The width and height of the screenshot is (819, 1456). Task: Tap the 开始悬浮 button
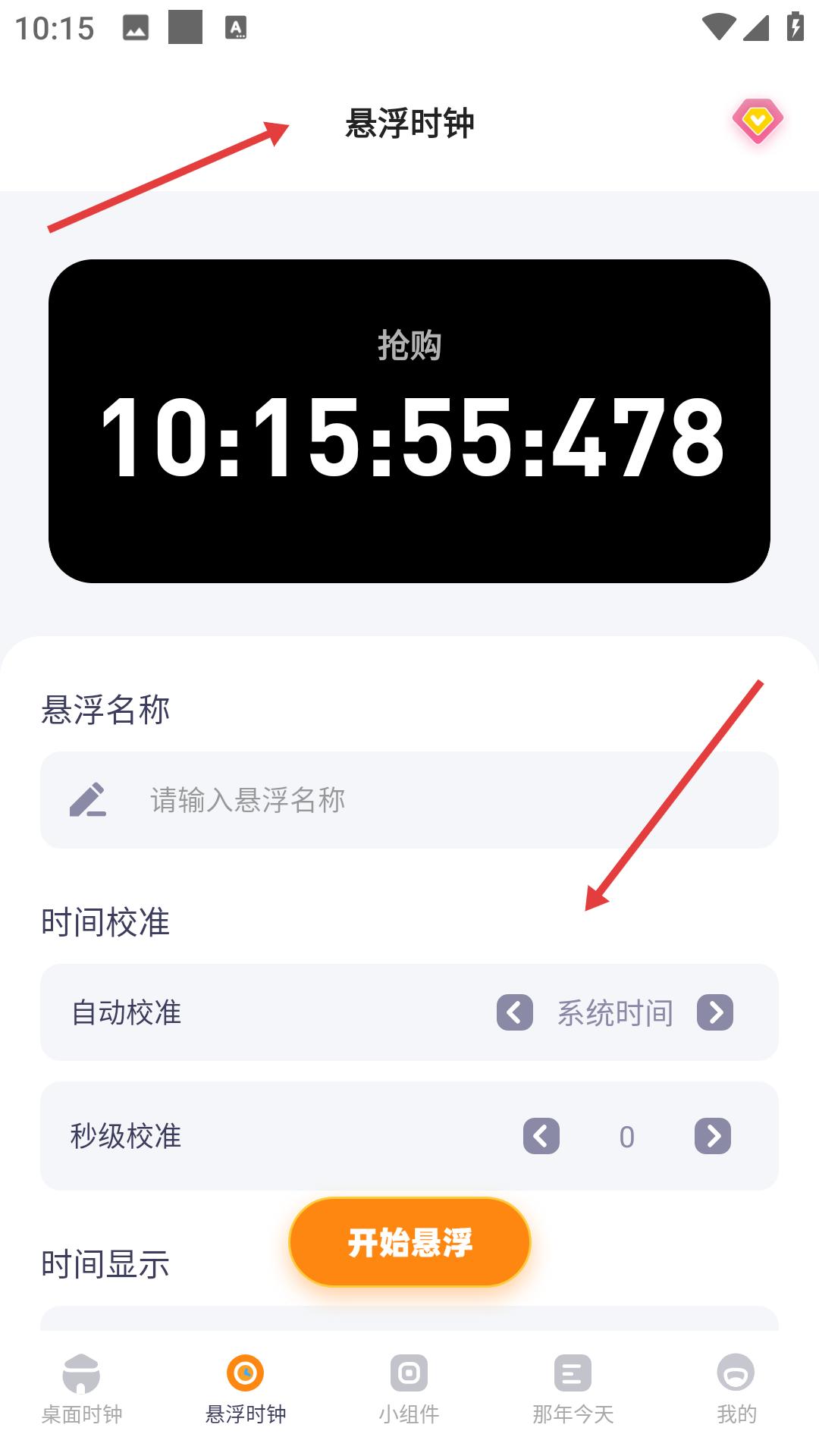pos(409,1242)
